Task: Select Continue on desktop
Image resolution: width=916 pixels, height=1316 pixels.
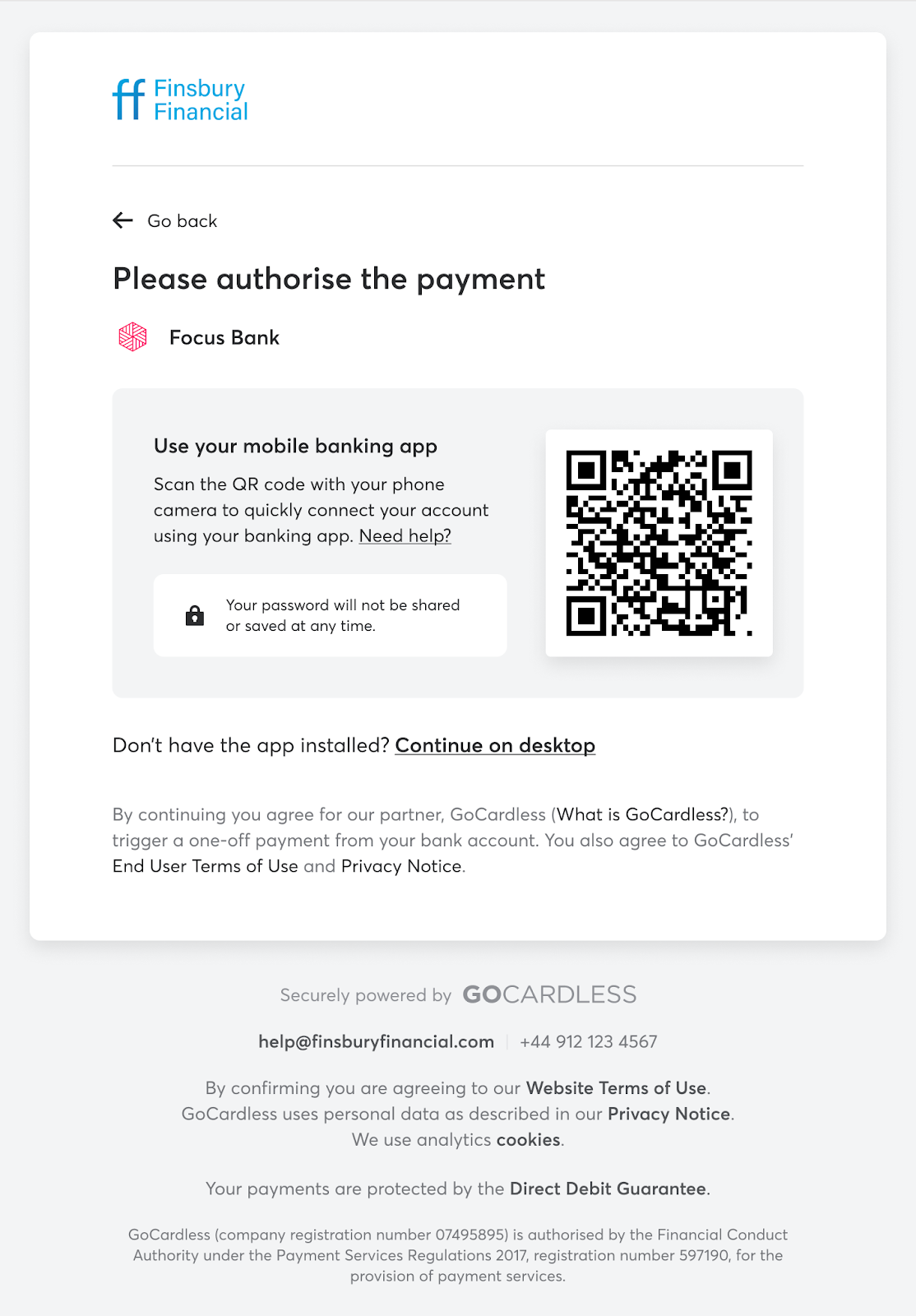Action: [495, 745]
